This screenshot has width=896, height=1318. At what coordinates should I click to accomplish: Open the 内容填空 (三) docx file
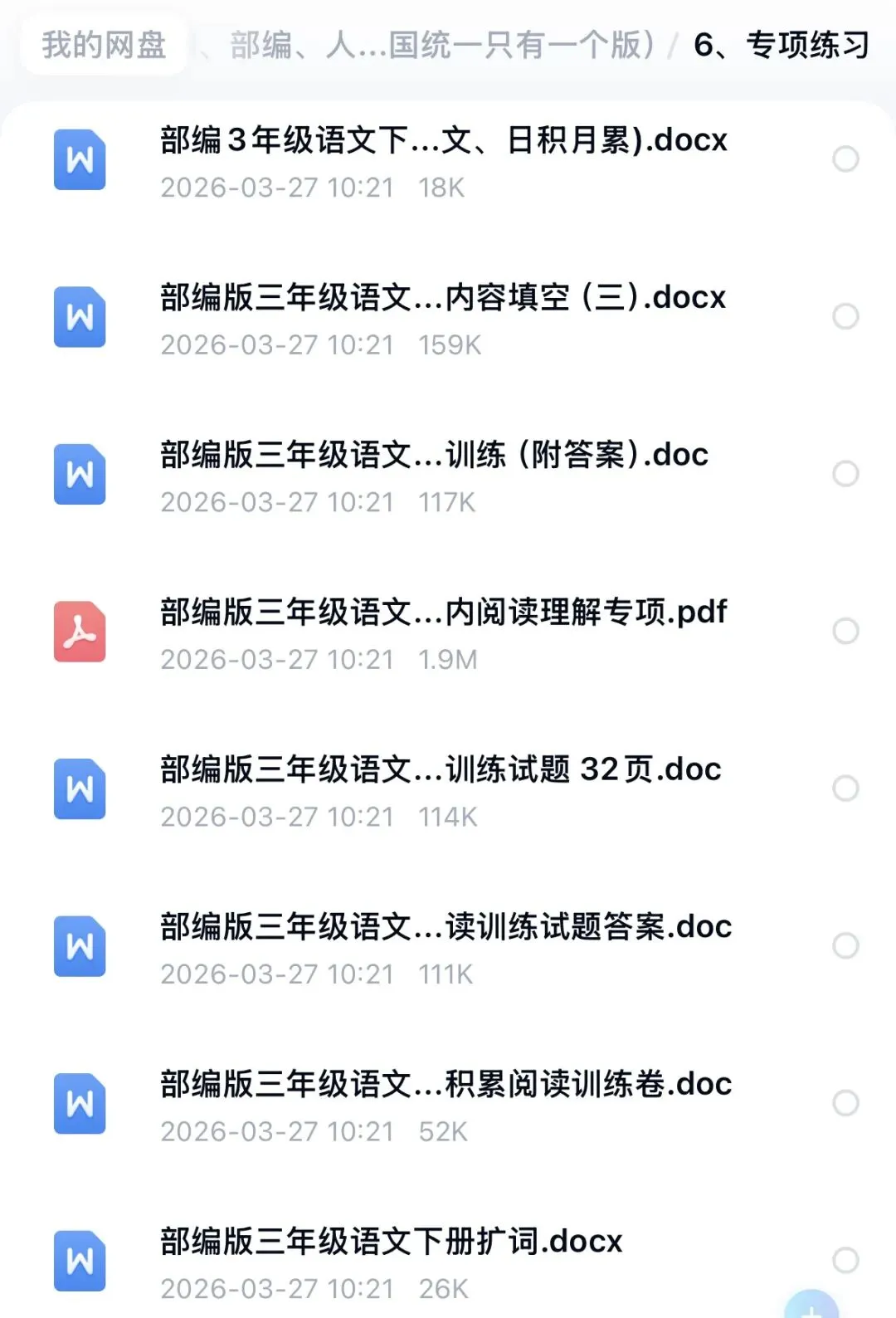(x=443, y=297)
